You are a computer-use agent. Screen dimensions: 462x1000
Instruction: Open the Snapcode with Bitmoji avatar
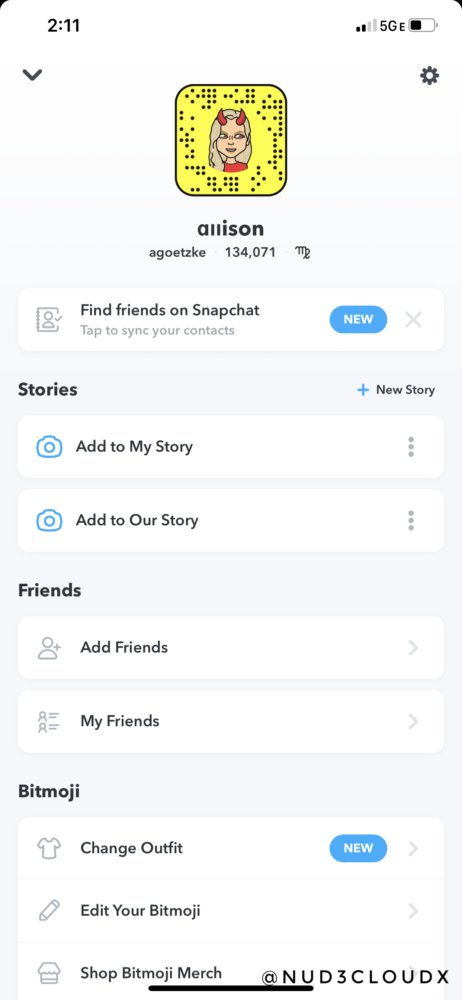[231, 140]
